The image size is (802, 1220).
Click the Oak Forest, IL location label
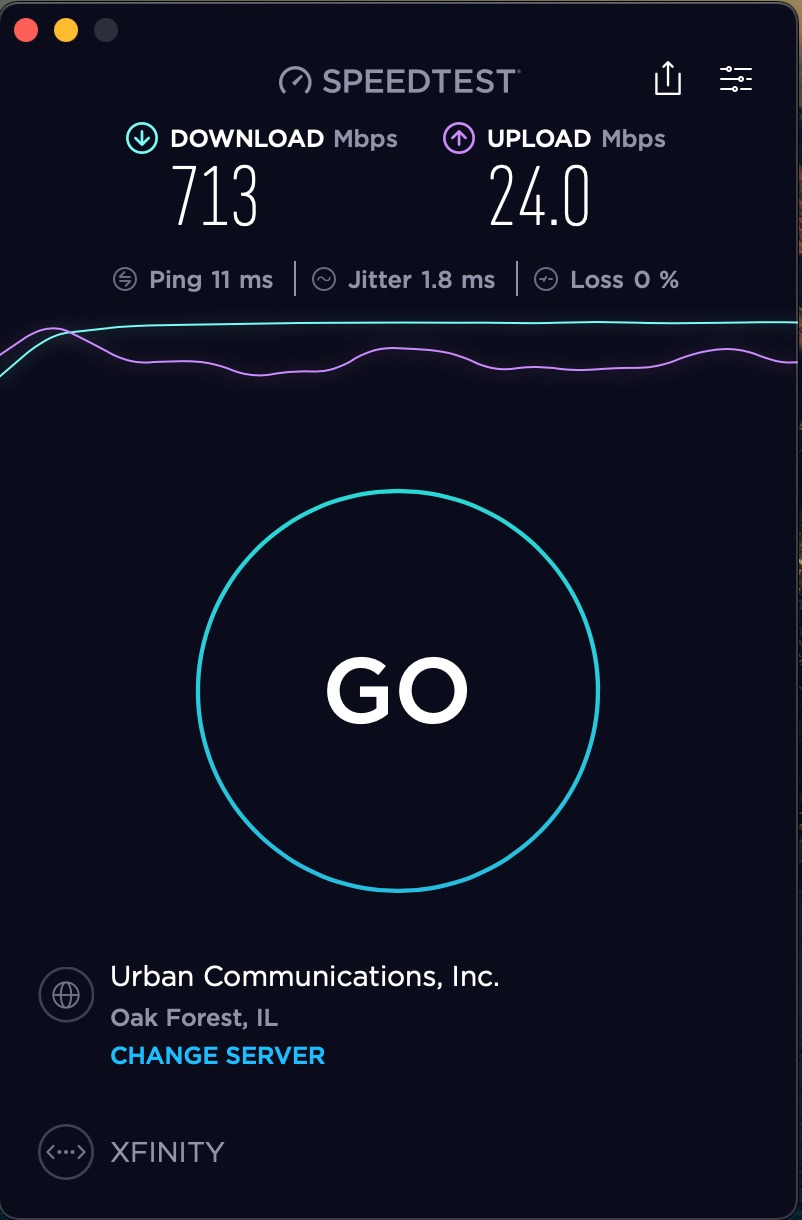click(193, 1018)
